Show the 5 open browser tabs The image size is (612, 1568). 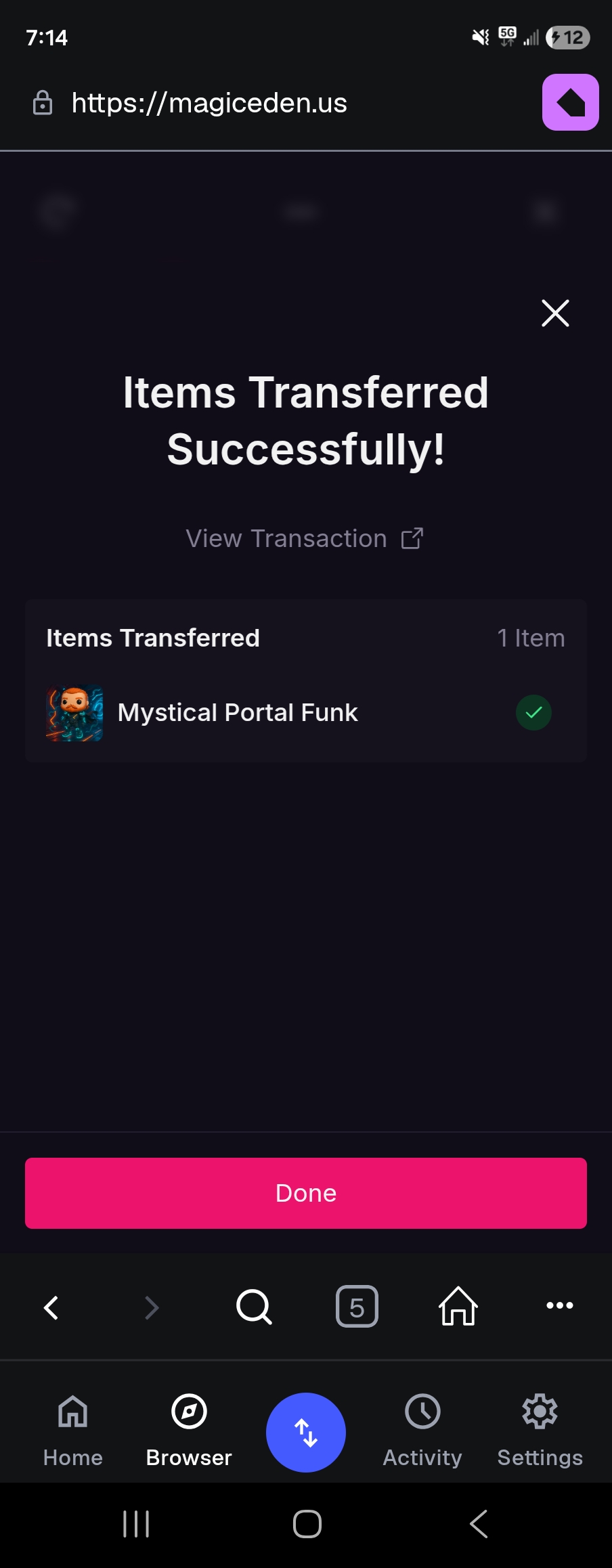[357, 1307]
